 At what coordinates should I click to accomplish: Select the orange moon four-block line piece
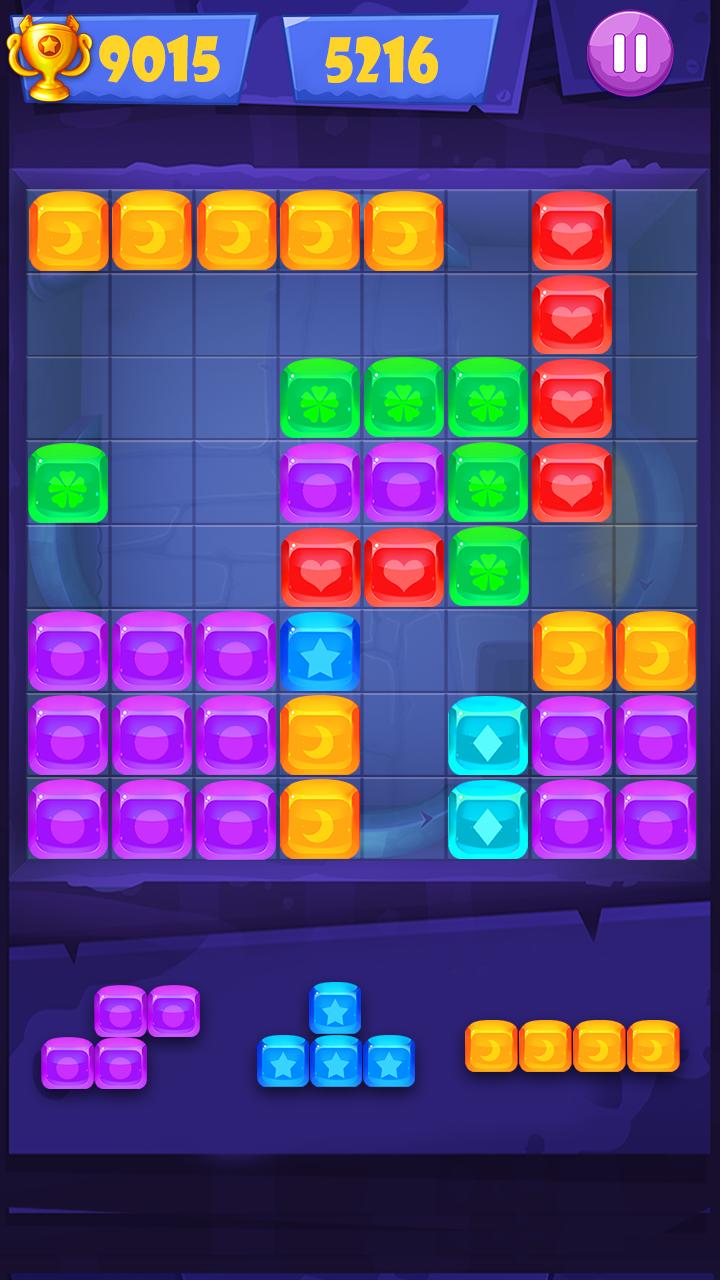(572, 1046)
